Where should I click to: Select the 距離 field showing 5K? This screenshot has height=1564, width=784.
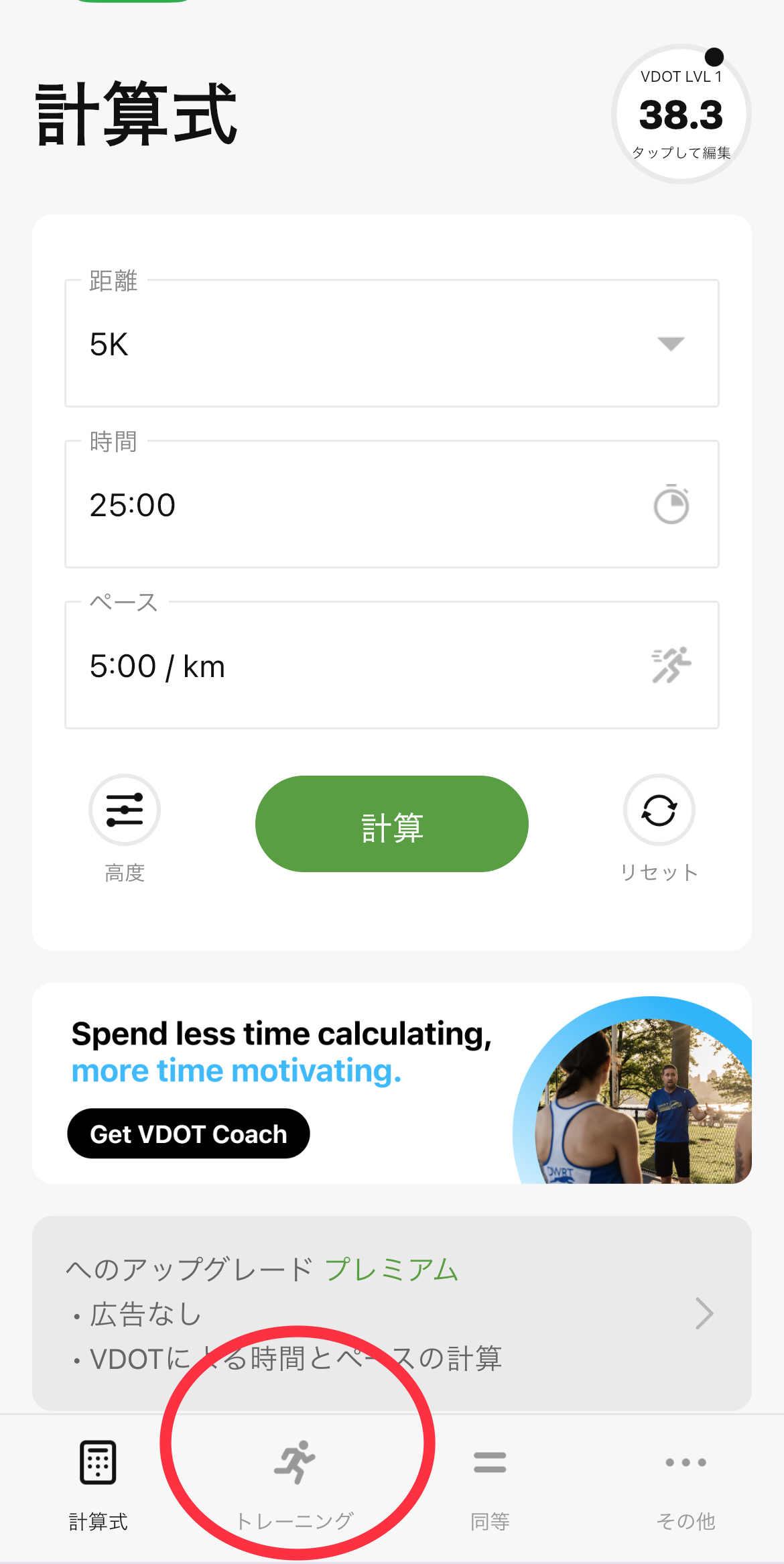click(268, 344)
